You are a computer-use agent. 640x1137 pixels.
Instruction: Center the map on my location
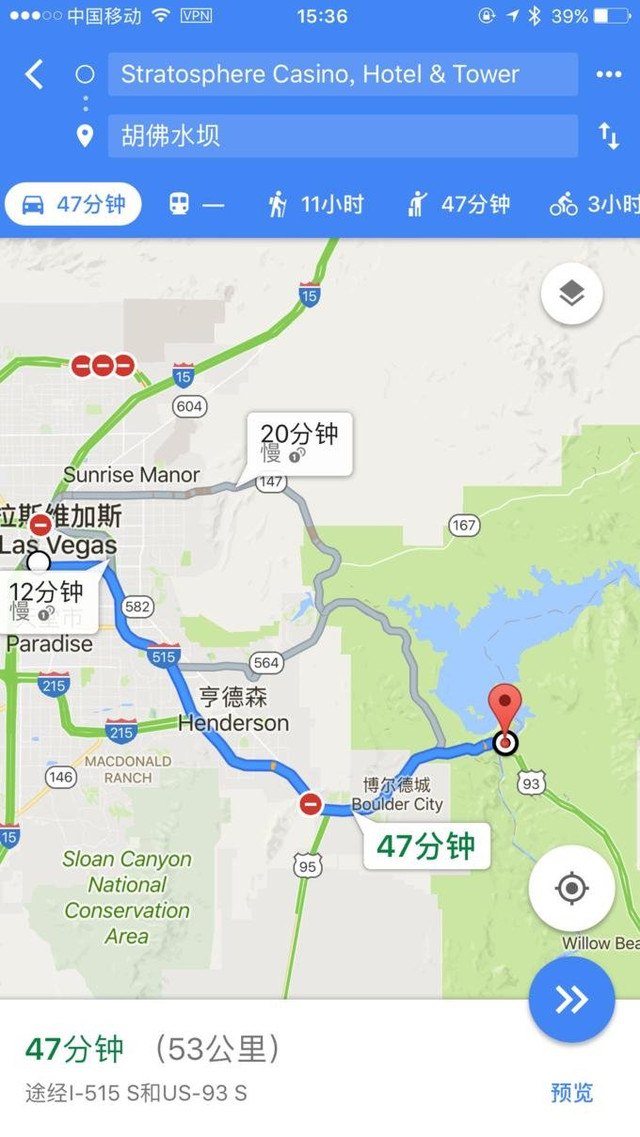click(x=571, y=887)
